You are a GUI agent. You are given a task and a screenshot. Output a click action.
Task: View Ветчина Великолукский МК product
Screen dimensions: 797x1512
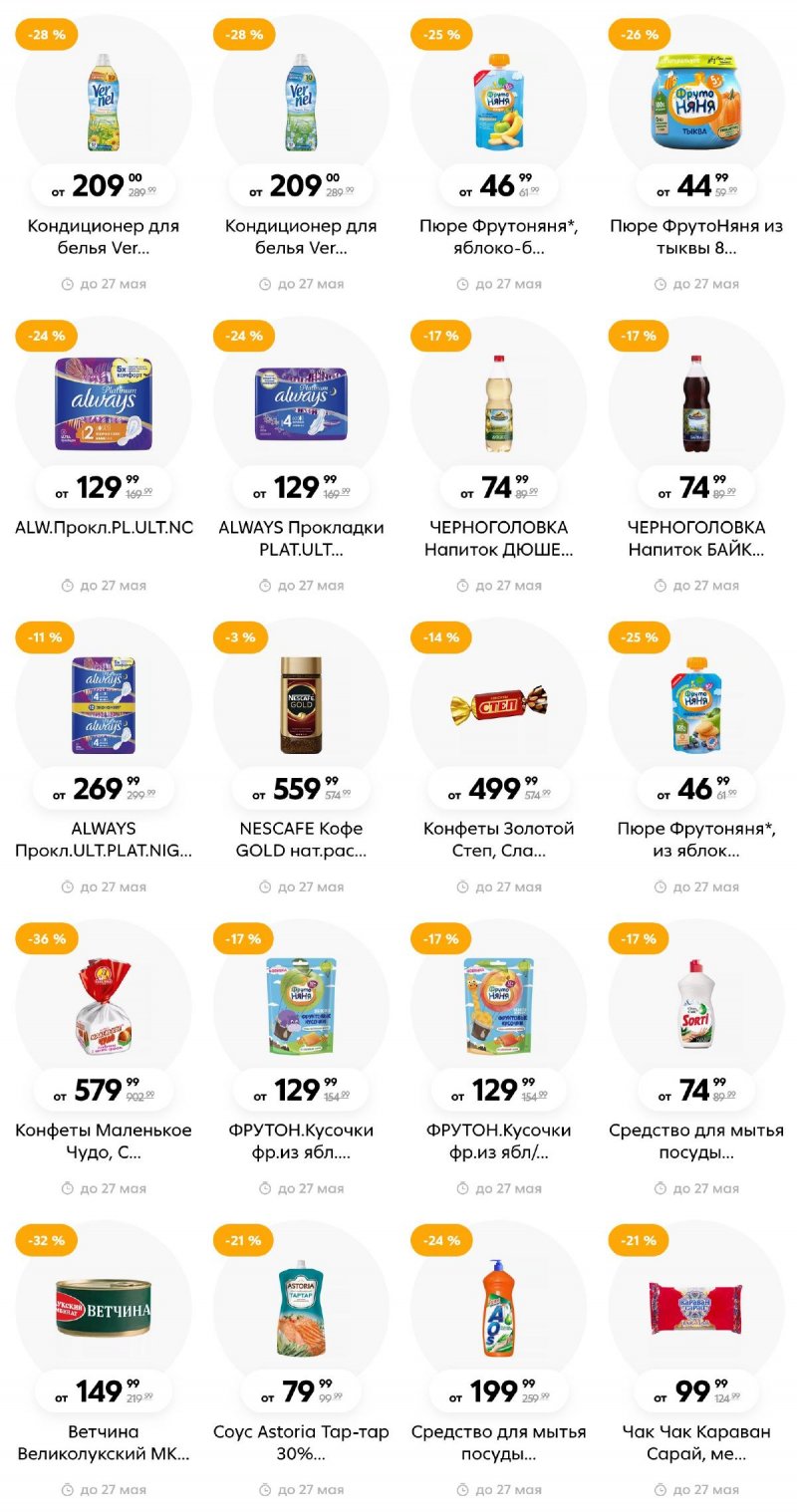click(104, 1308)
